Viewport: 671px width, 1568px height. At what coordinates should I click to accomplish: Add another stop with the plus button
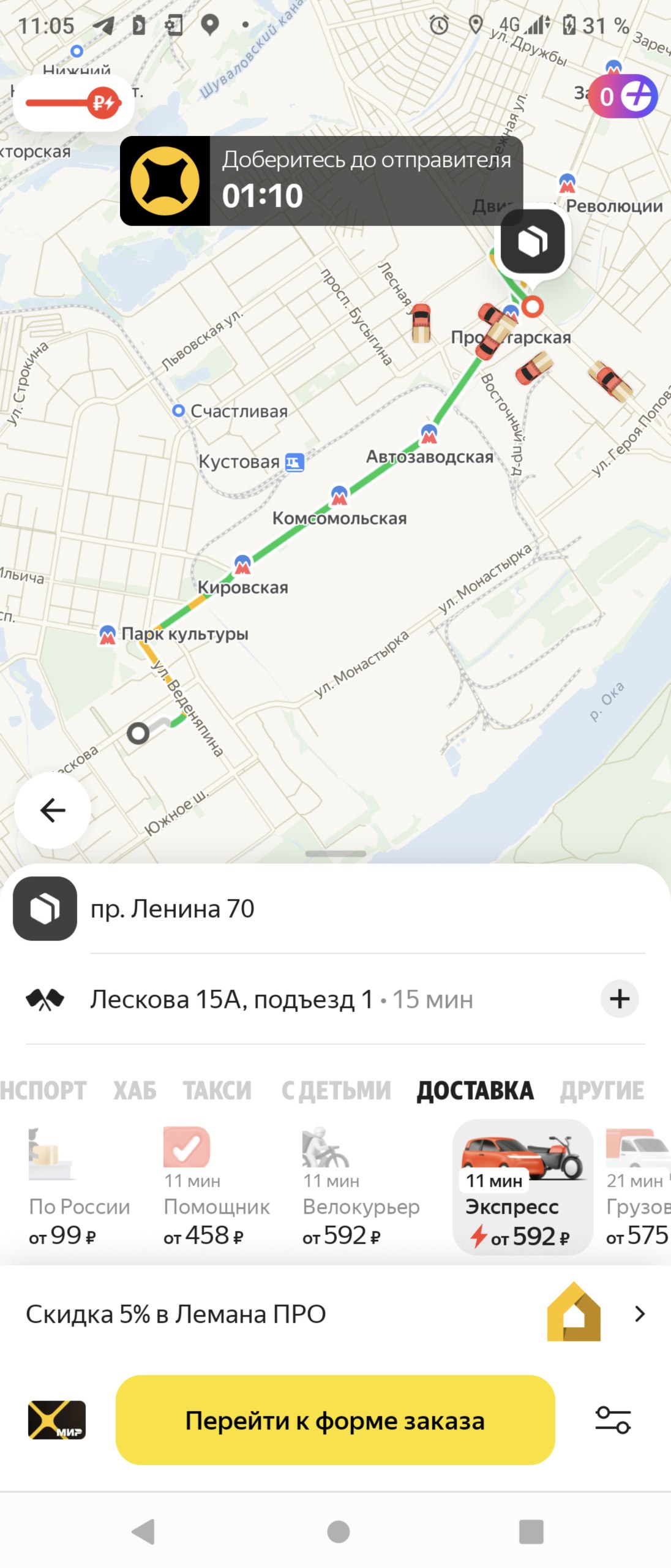(620, 999)
